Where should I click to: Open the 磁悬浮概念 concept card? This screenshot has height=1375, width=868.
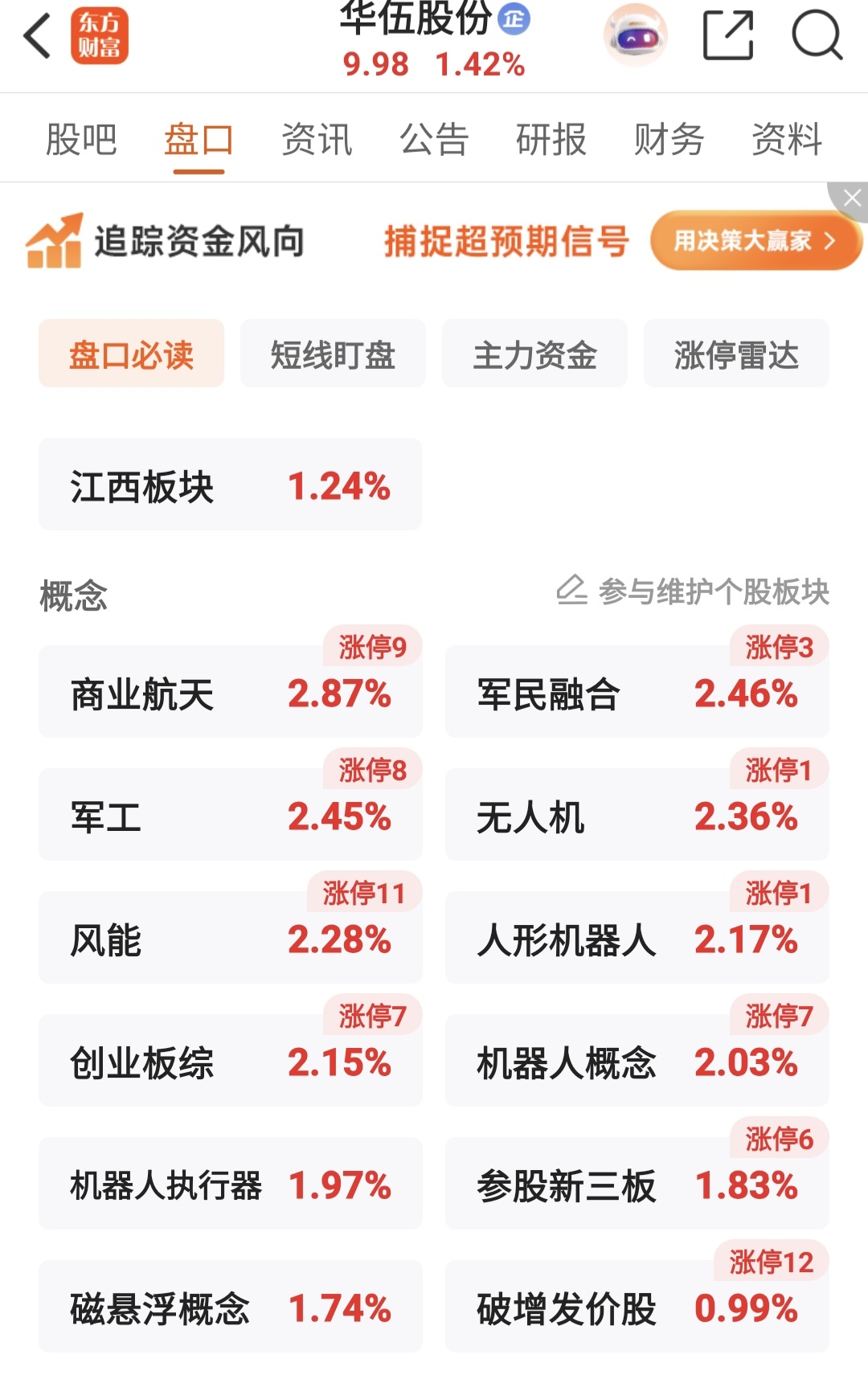230,1307
